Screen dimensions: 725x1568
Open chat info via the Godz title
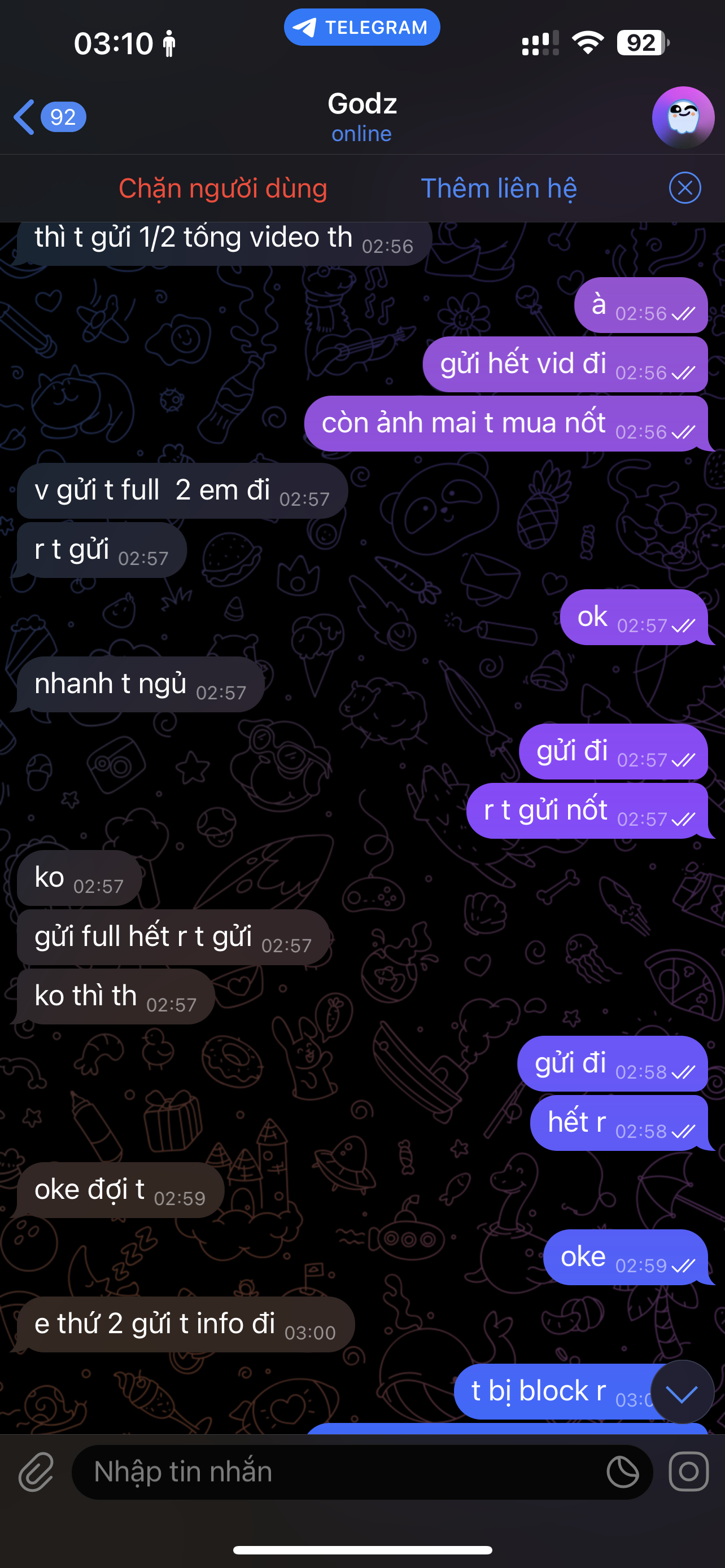pos(362,116)
